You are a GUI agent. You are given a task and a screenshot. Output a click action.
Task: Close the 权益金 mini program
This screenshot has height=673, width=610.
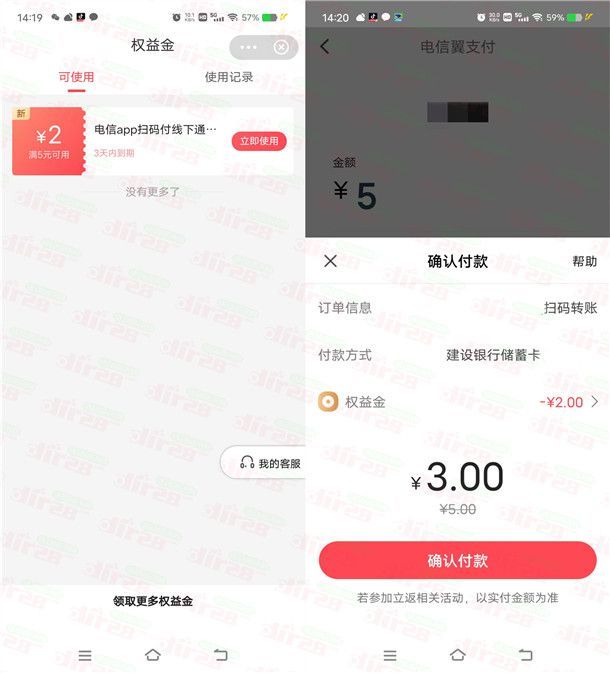(281, 47)
